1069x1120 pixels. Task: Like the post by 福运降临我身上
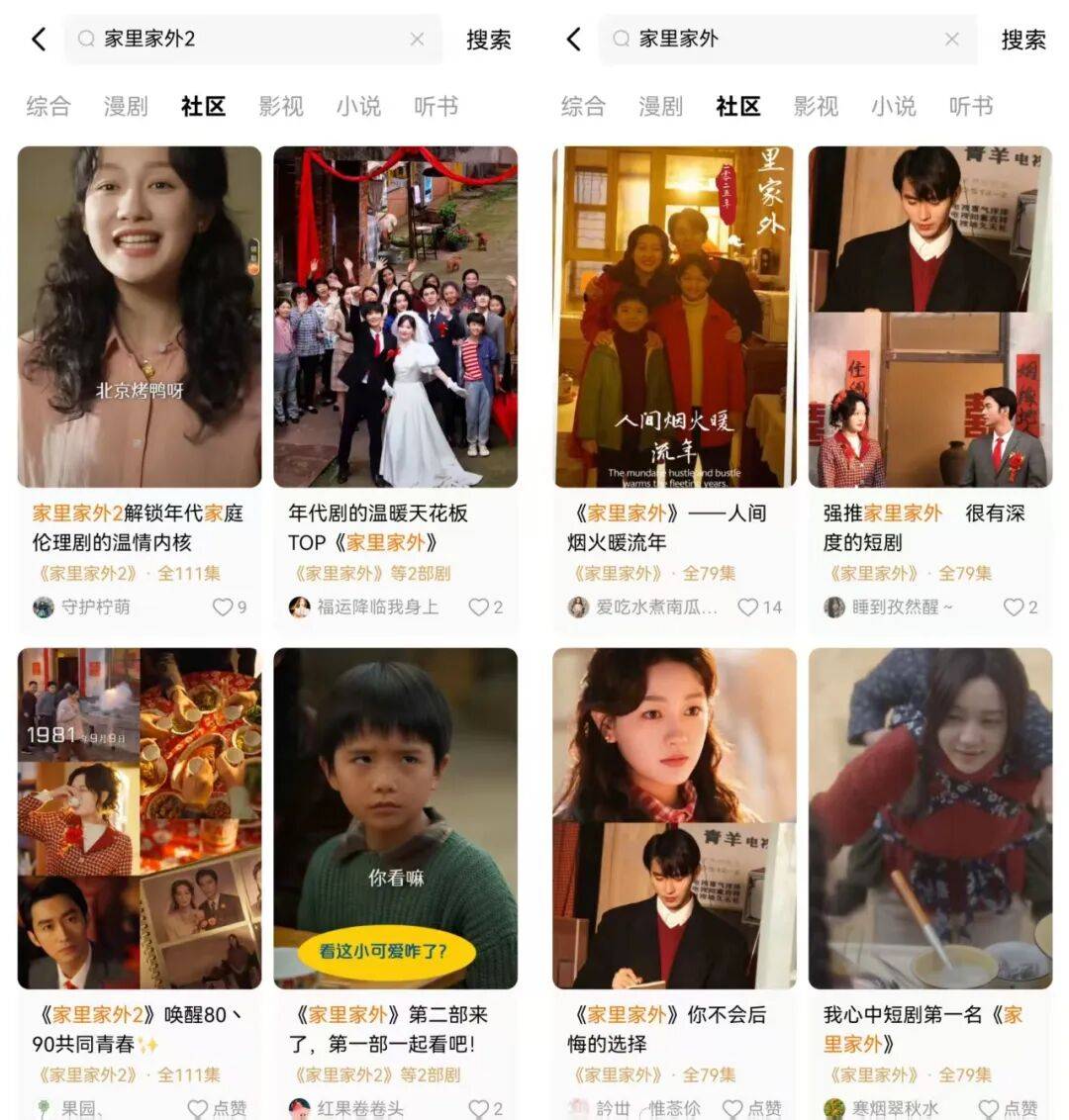click(x=478, y=607)
